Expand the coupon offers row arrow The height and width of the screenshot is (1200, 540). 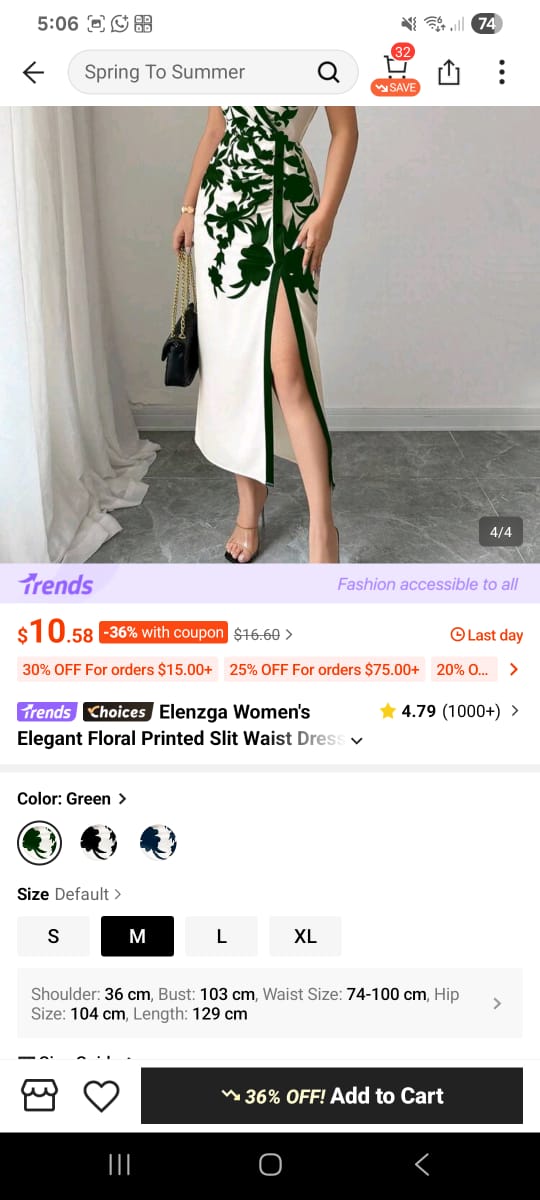click(x=514, y=669)
